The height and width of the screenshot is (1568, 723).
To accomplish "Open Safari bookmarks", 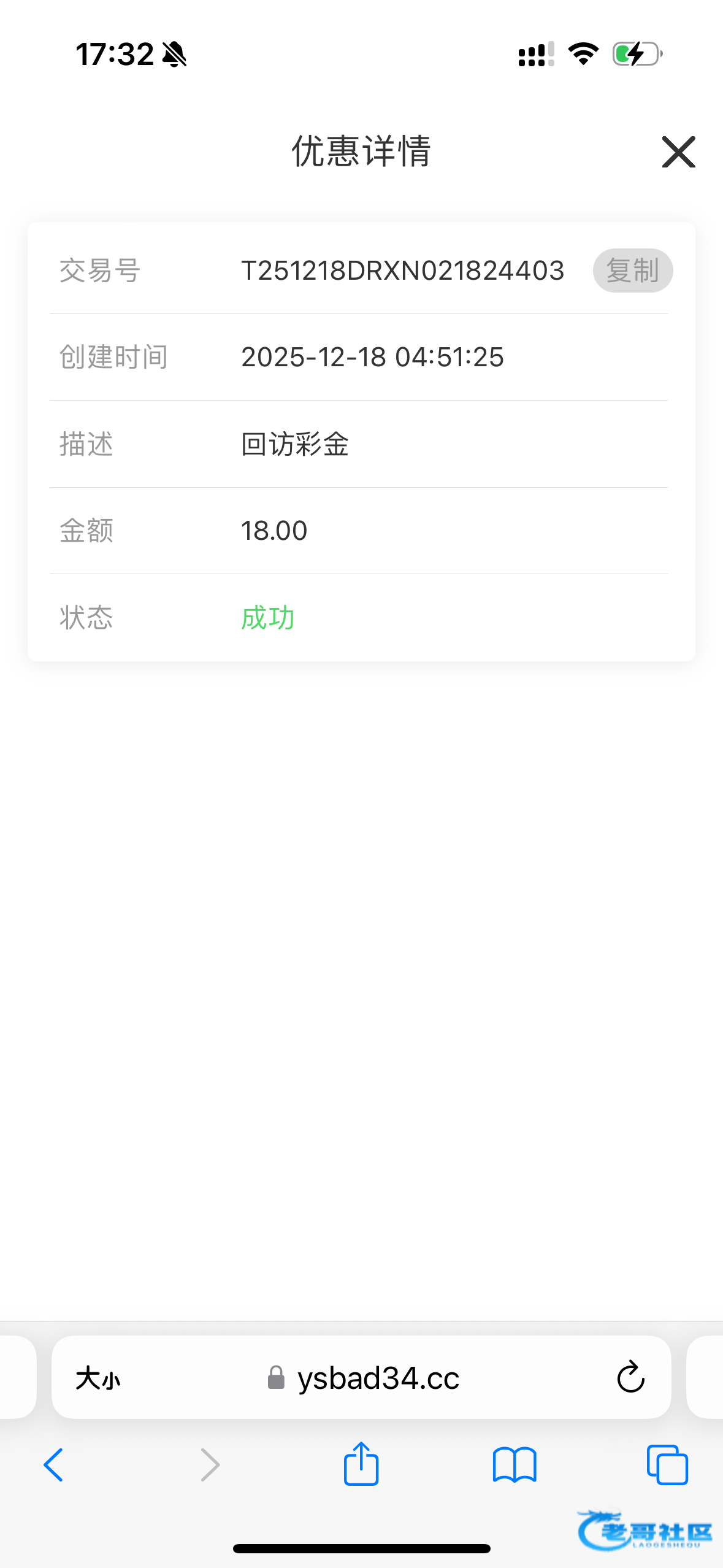I will tap(515, 1465).
